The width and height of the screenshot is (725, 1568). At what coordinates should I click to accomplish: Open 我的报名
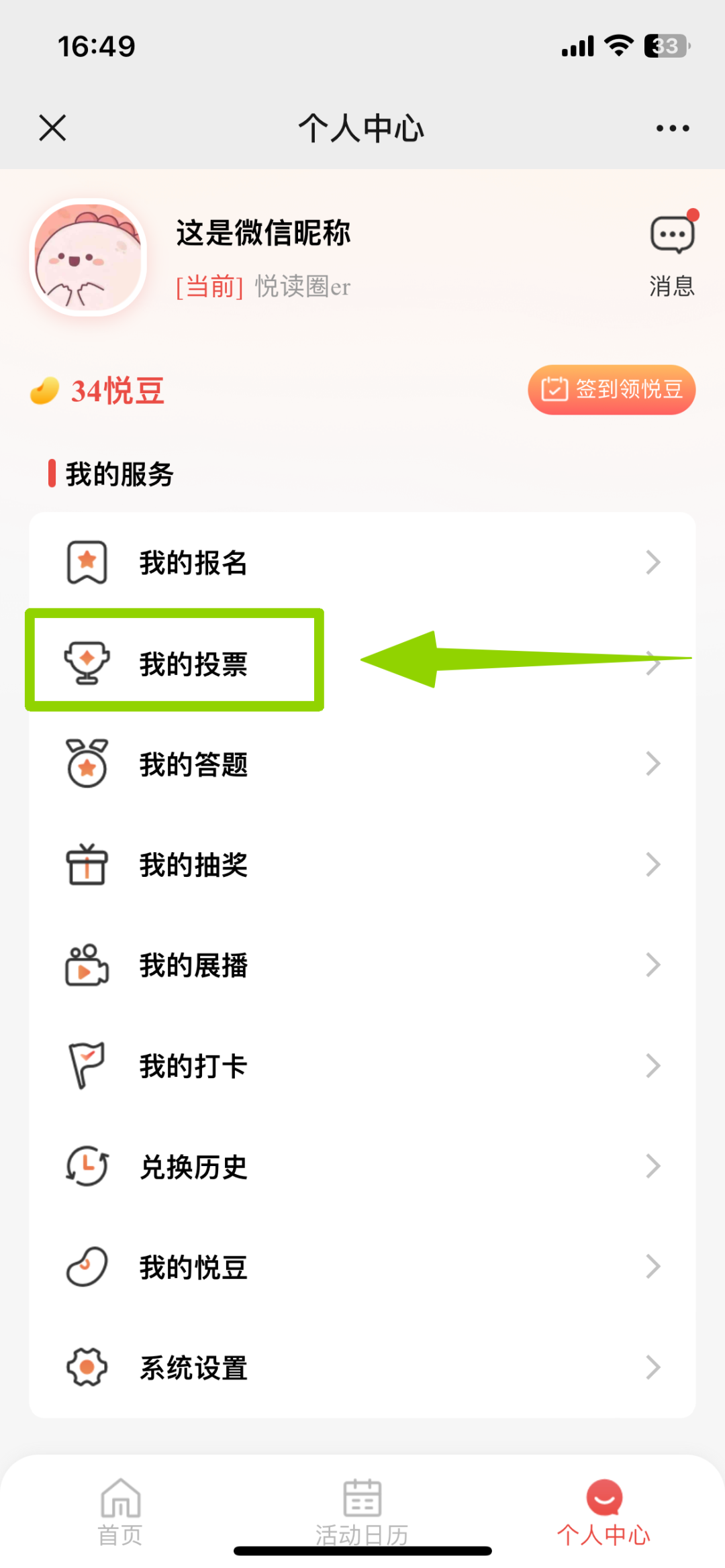point(362,562)
